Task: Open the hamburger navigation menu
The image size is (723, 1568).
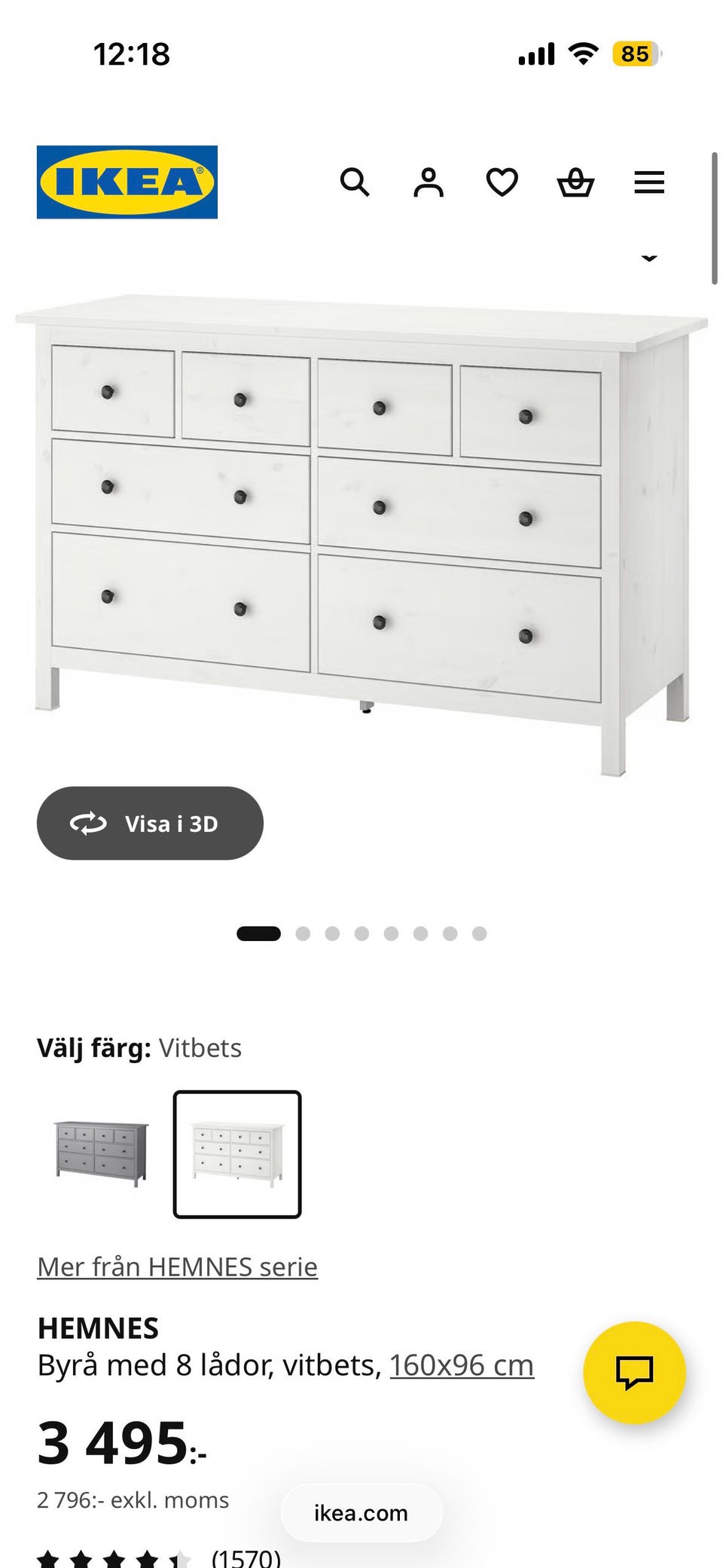Action: tap(648, 182)
